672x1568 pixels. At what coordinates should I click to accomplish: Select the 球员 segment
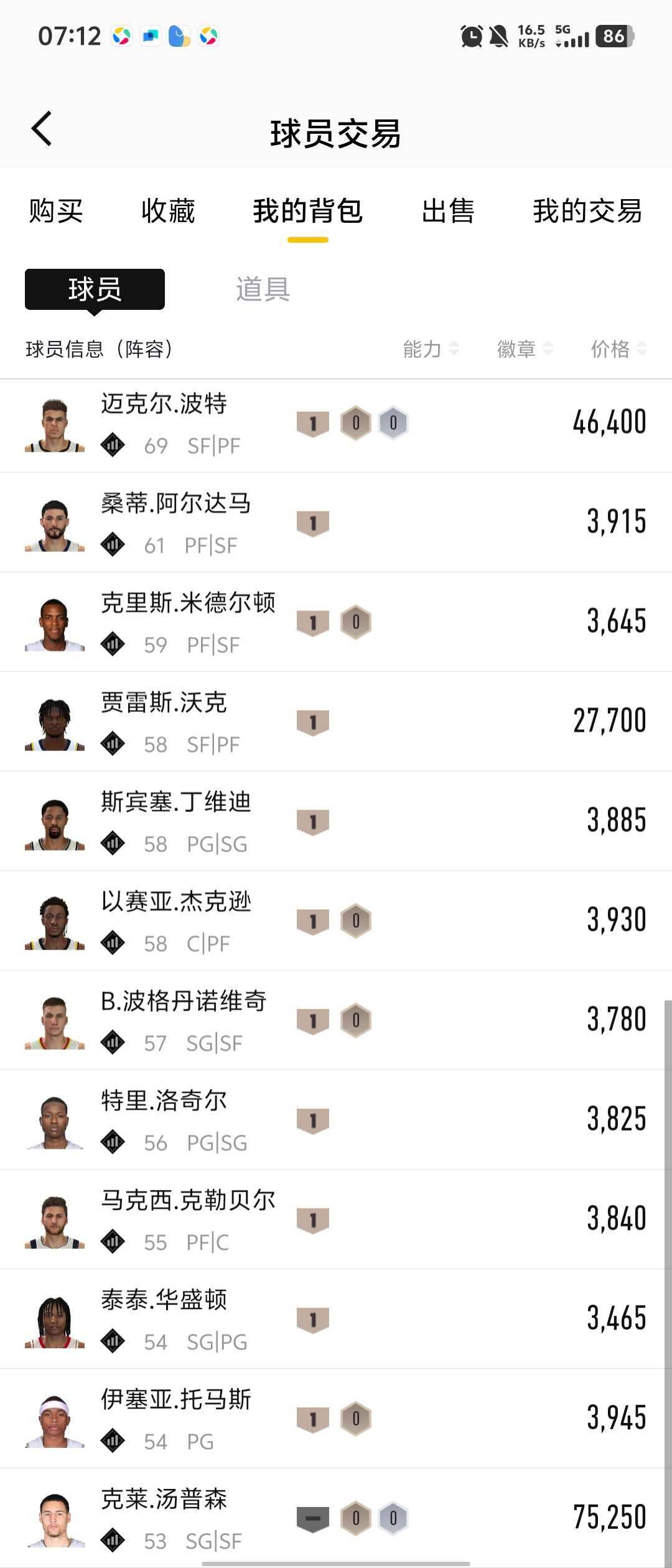95,289
